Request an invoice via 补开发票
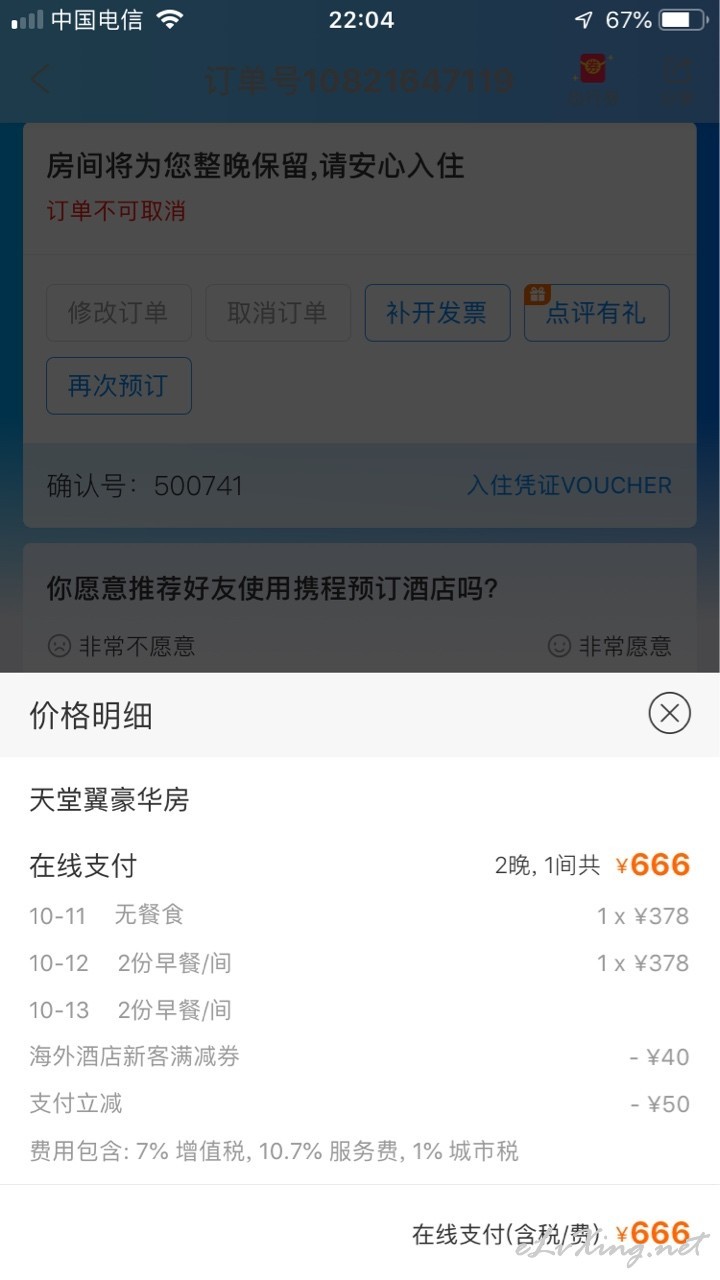The image size is (720, 1280). click(x=437, y=313)
